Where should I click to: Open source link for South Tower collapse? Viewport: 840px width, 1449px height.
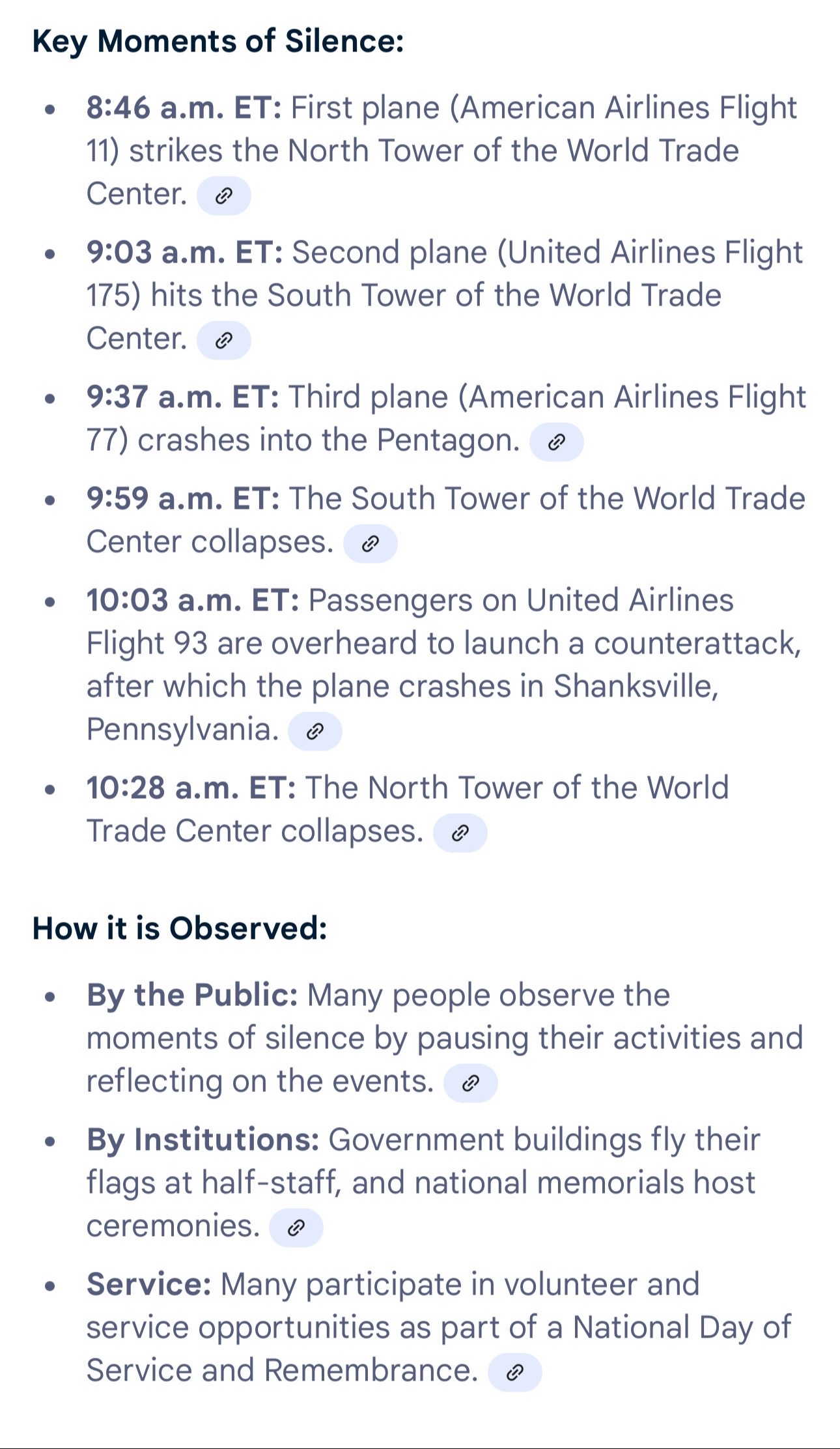pos(370,543)
